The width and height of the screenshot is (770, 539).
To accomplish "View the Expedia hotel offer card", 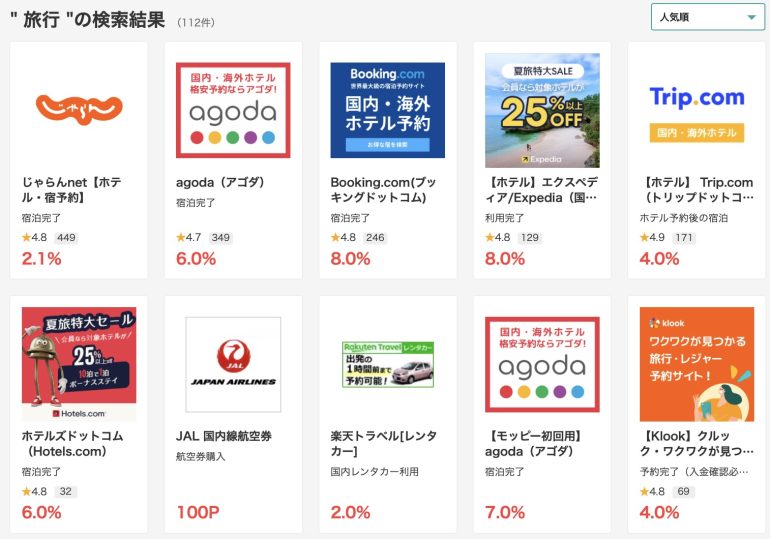I will (x=542, y=160).
